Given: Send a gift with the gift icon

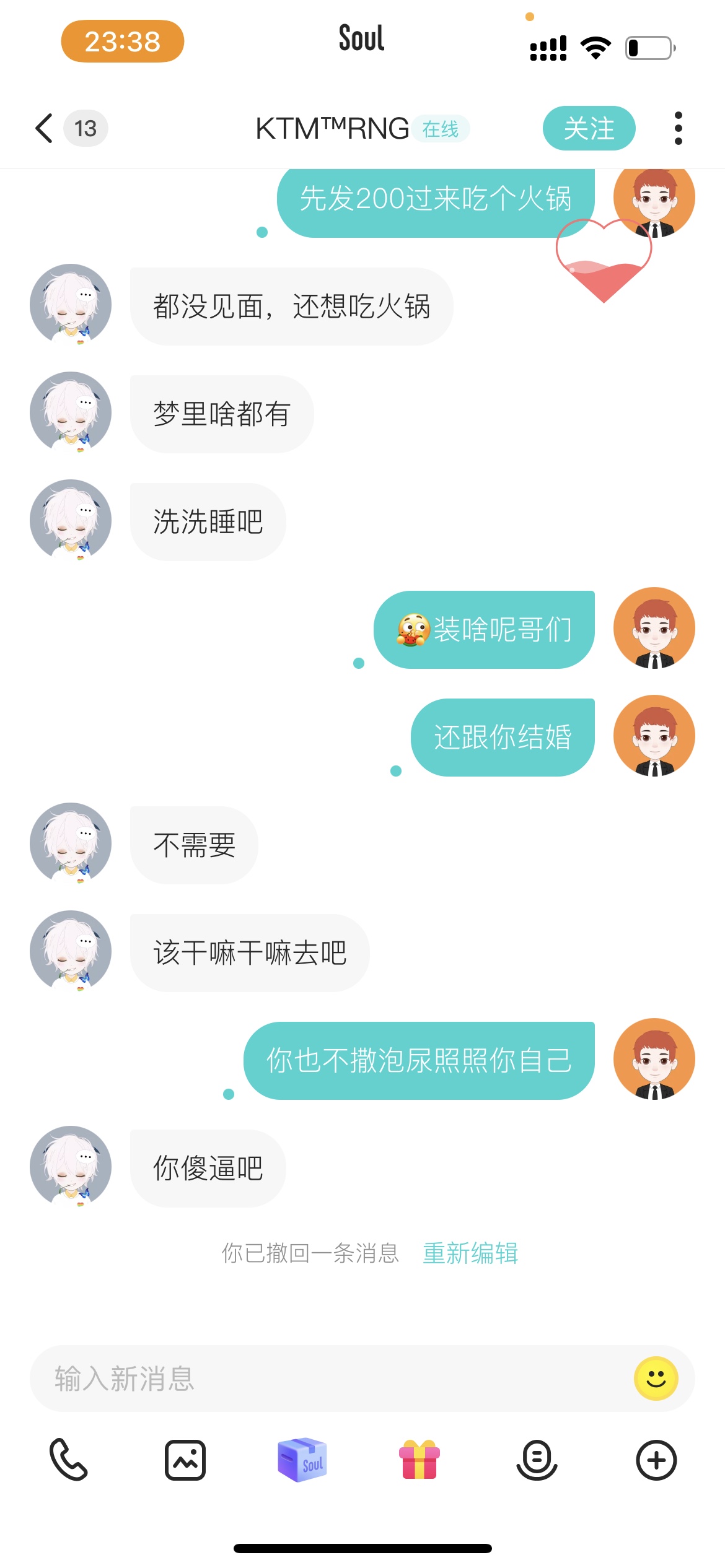Looking at the screenshot, I should 420,1460.
